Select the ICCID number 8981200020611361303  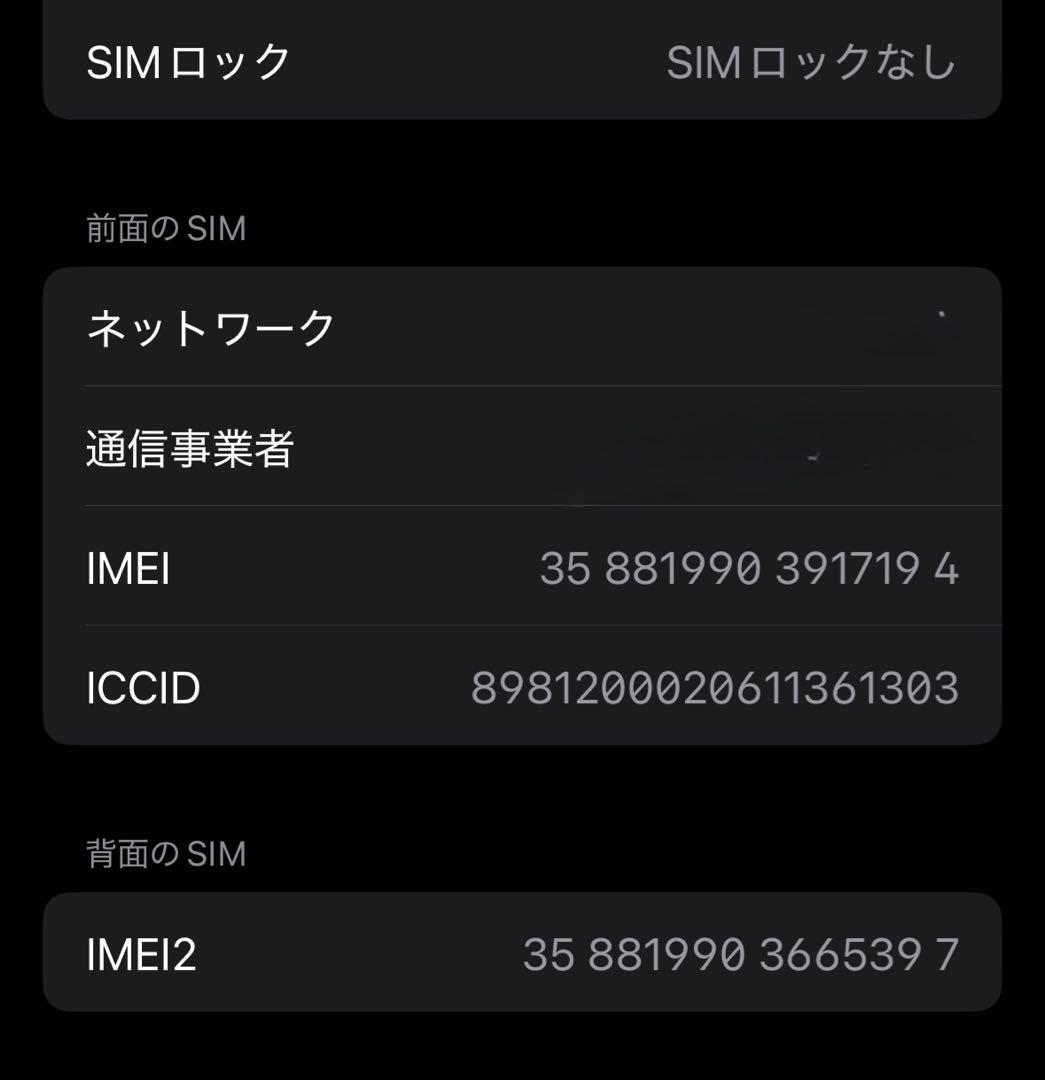pyautogui.click(x=715, y=687)
